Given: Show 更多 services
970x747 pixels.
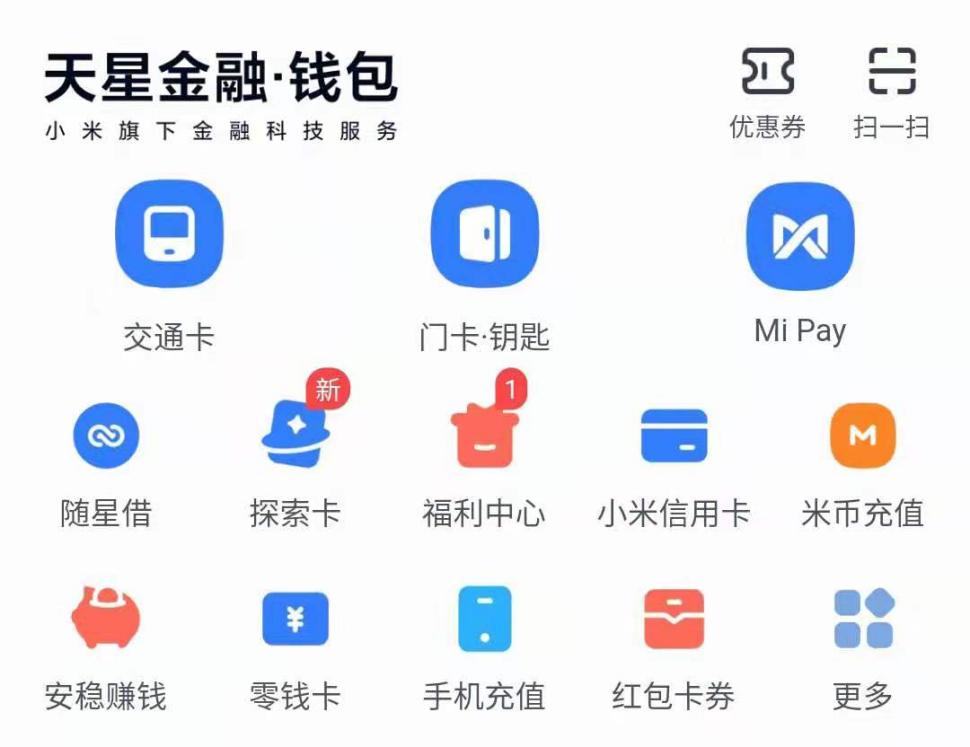Looking at the screenshot, I should (862, 620).
